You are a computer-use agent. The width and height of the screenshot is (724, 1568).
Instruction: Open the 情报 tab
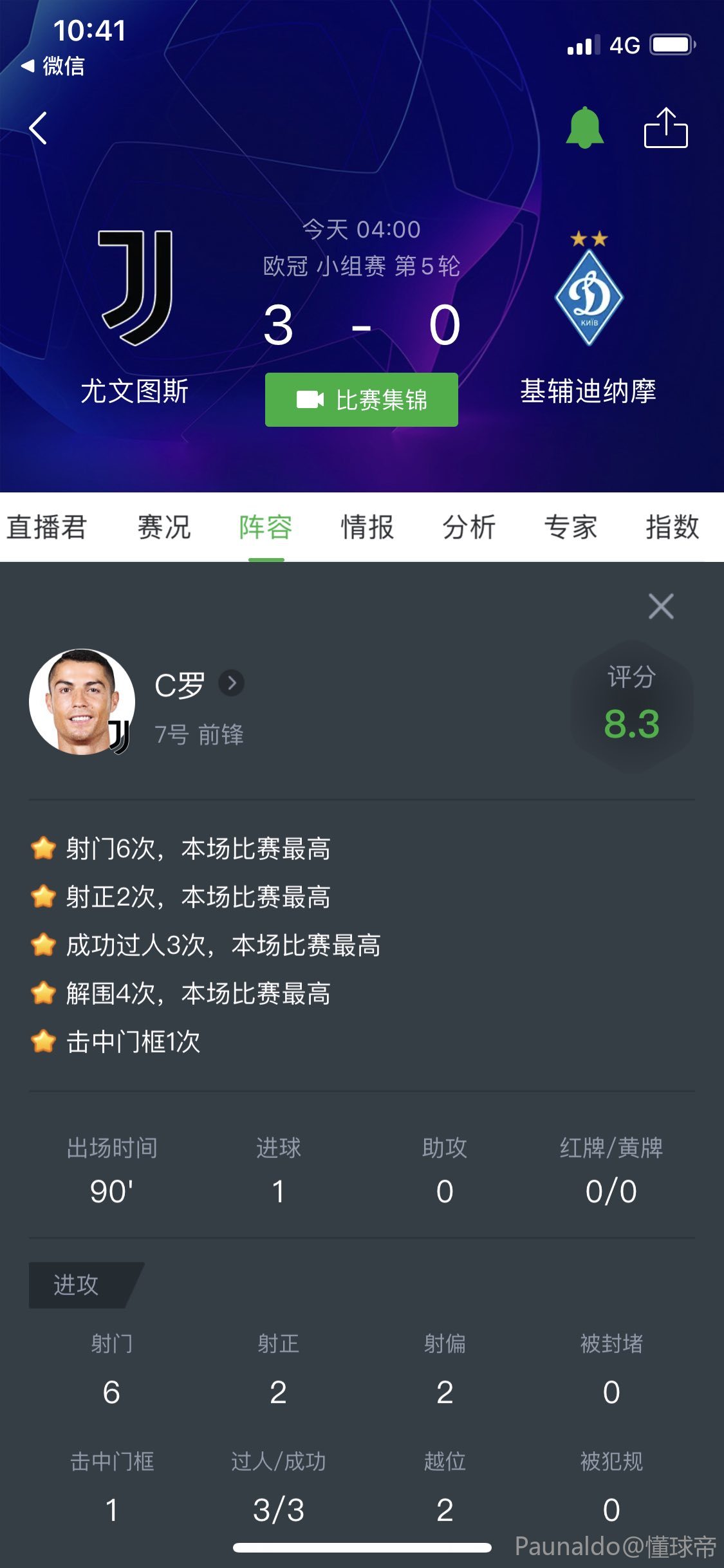367,527
